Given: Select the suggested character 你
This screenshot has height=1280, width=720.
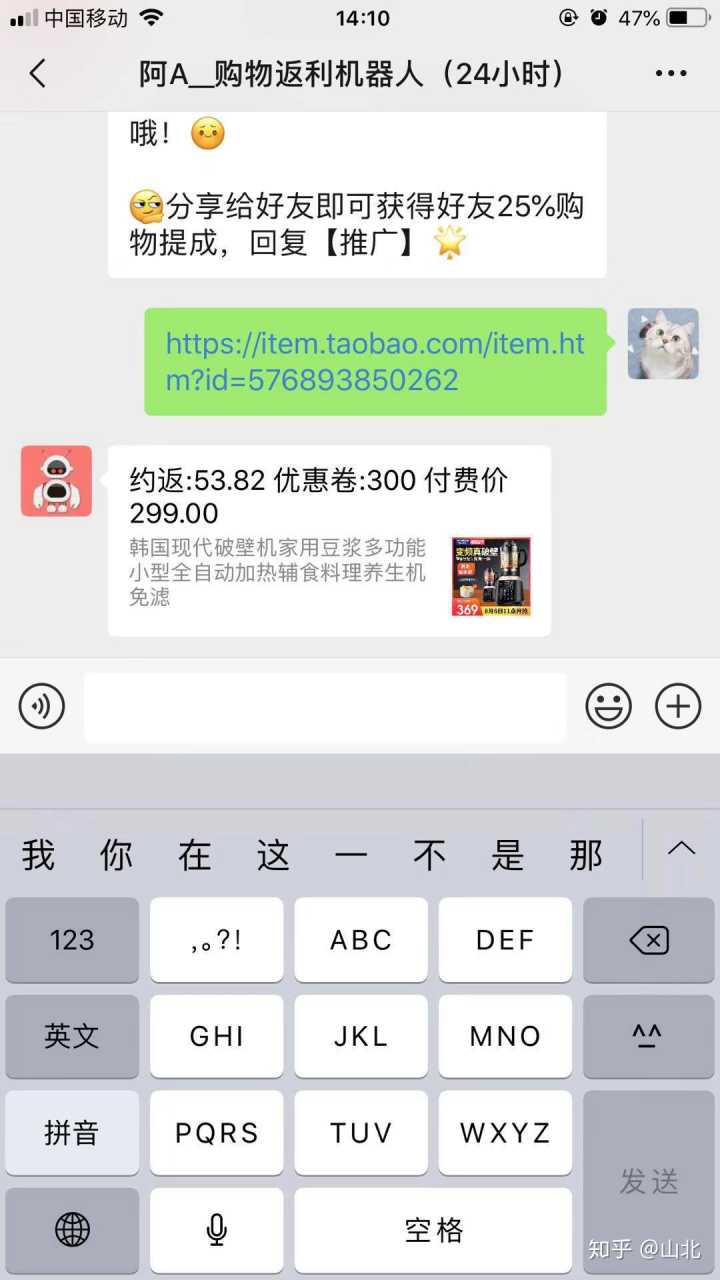Looking at the screenshot, I should click(x=116, y=855).
